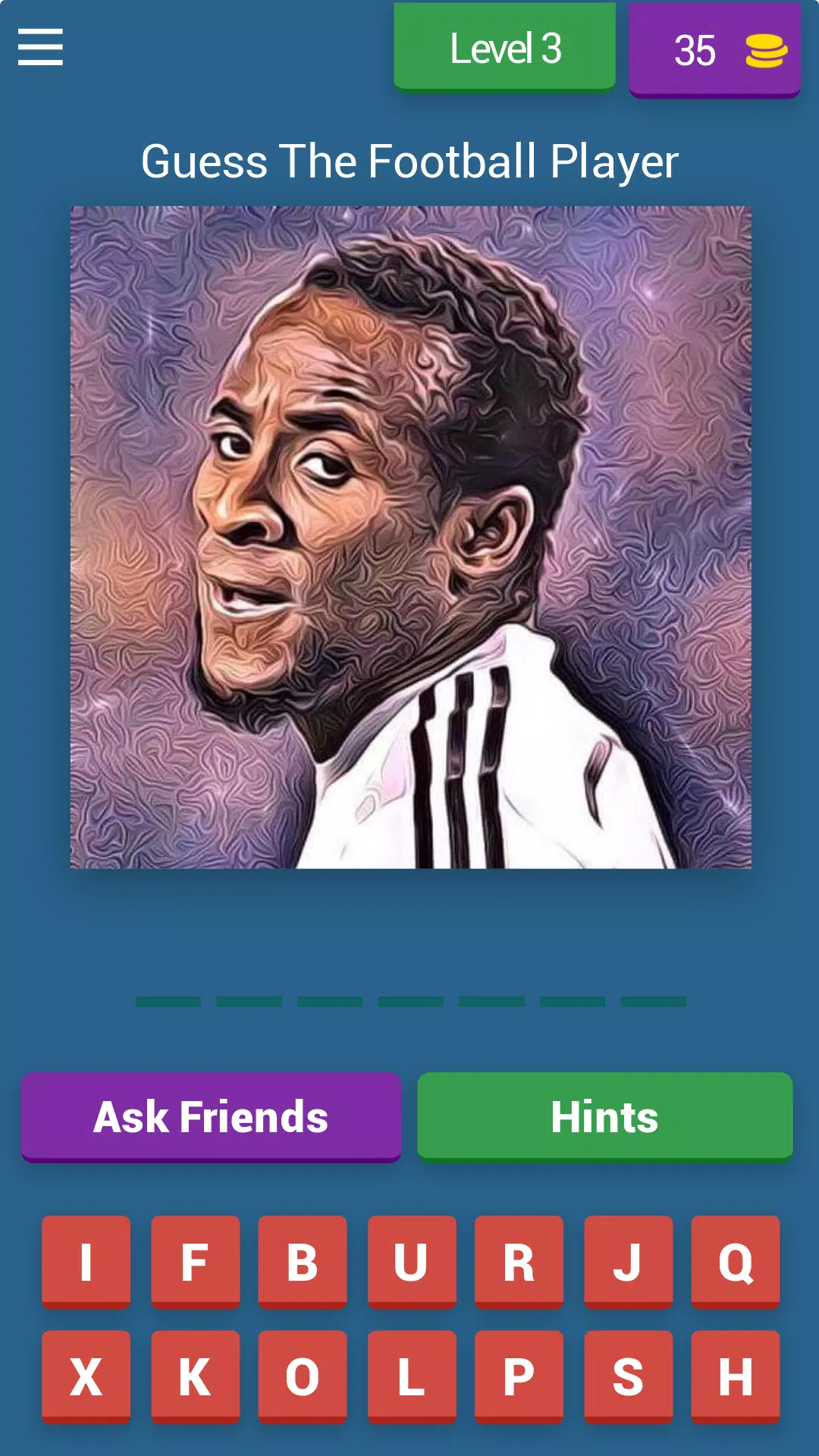Choose the letter Q tile

(x=735, y=1262)
